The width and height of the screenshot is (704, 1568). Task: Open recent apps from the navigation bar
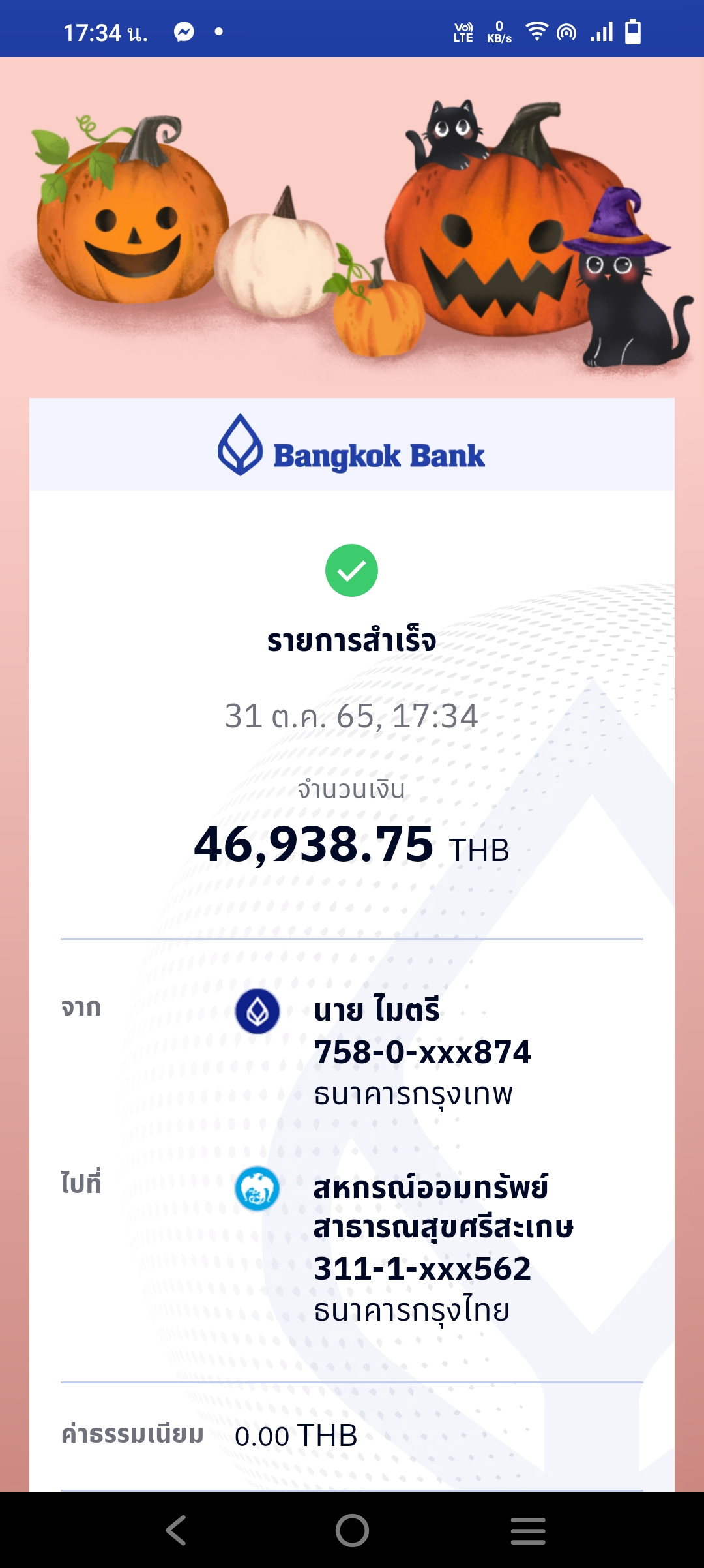pos(528,1530)
